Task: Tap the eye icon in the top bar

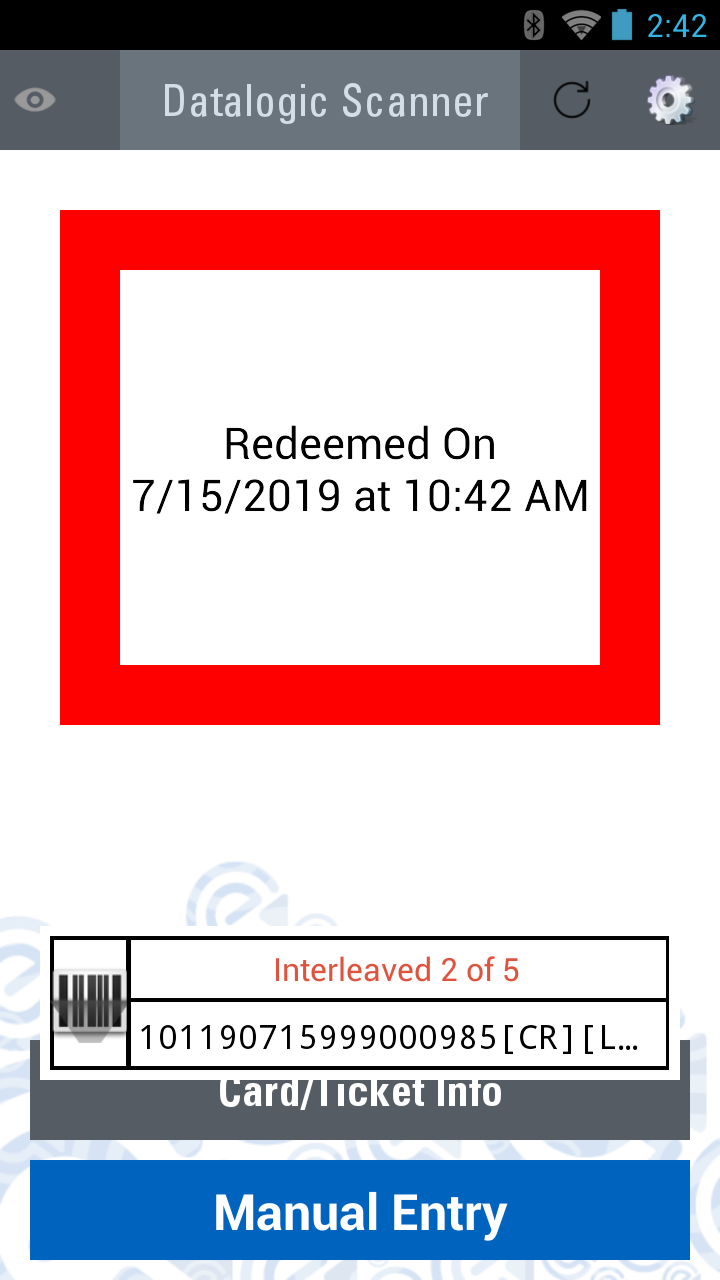Action: click(36, 100)
